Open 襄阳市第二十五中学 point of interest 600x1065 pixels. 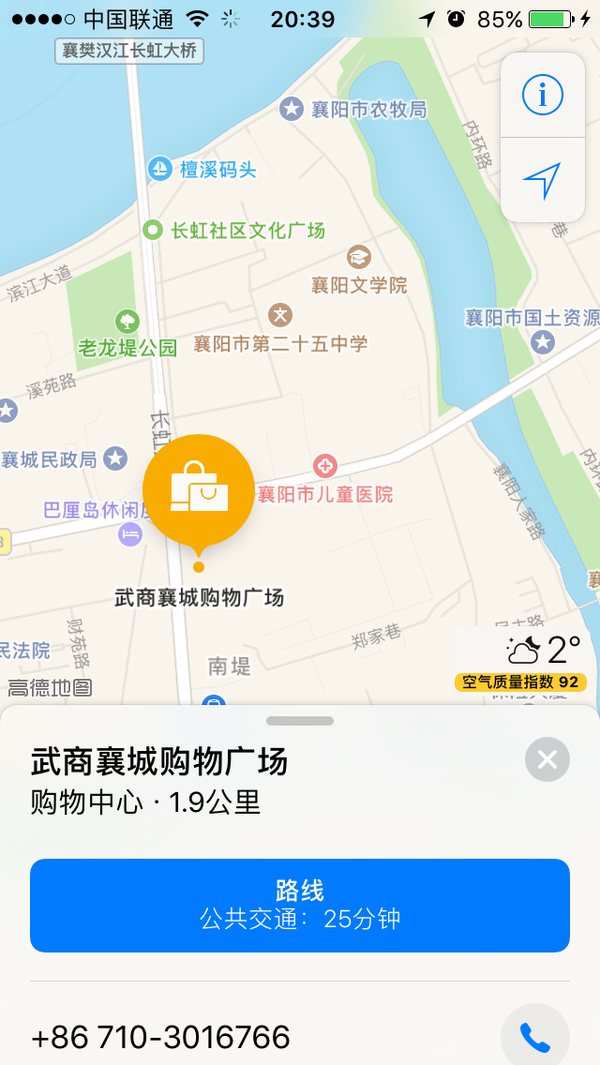point(282,315)
